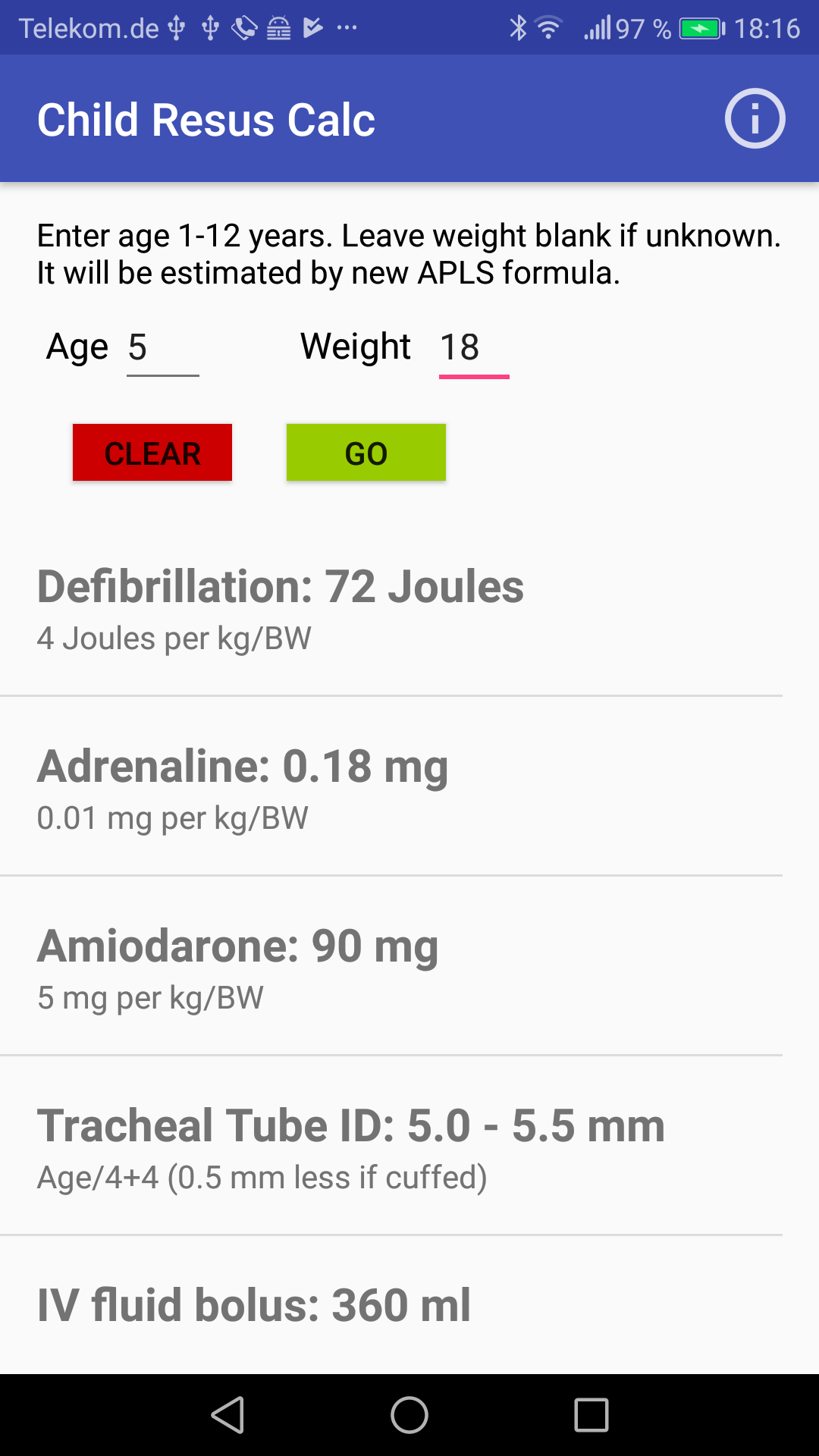
Task: Edit the Weight input field
Action: pyautogui.click(x=473, y=348)
